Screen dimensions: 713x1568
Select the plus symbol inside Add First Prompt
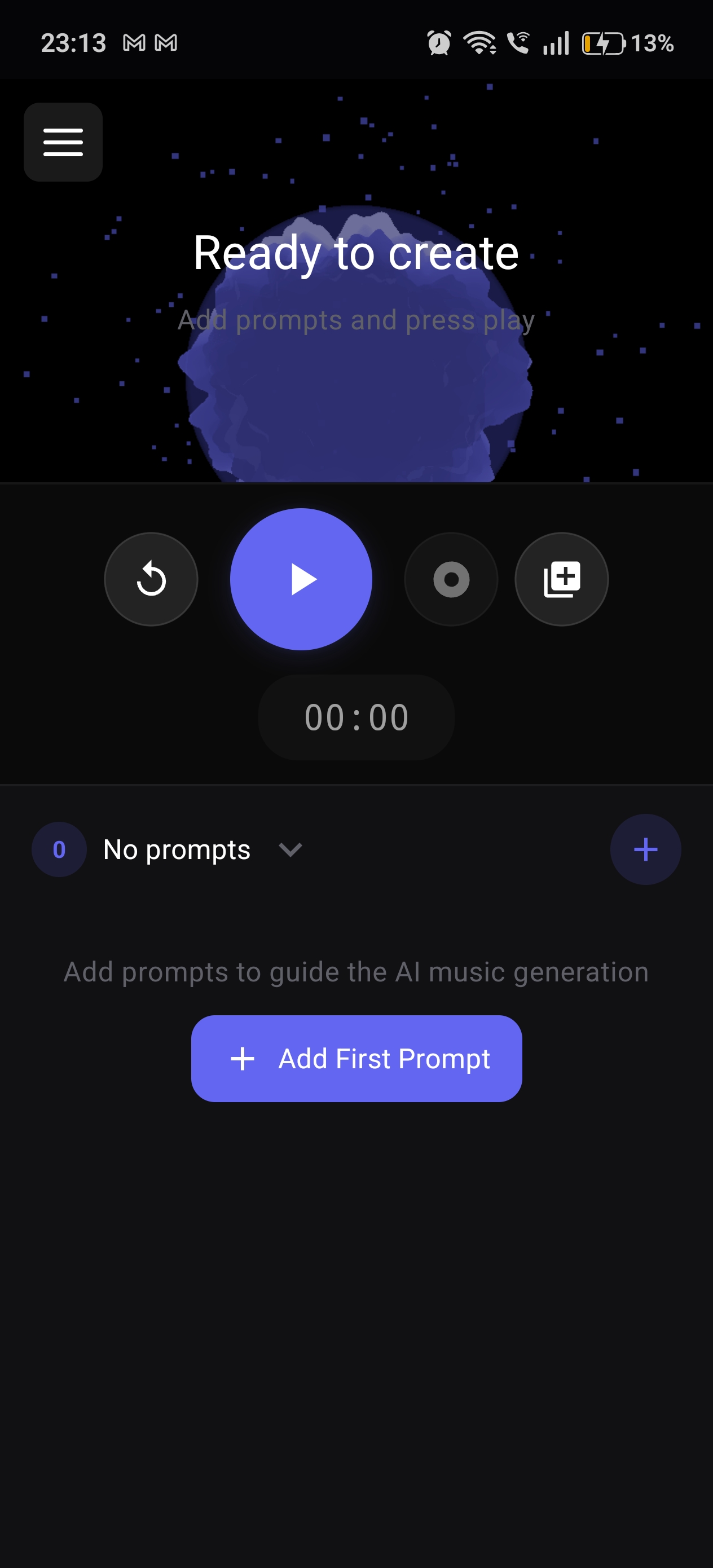tap(243, 1059)
